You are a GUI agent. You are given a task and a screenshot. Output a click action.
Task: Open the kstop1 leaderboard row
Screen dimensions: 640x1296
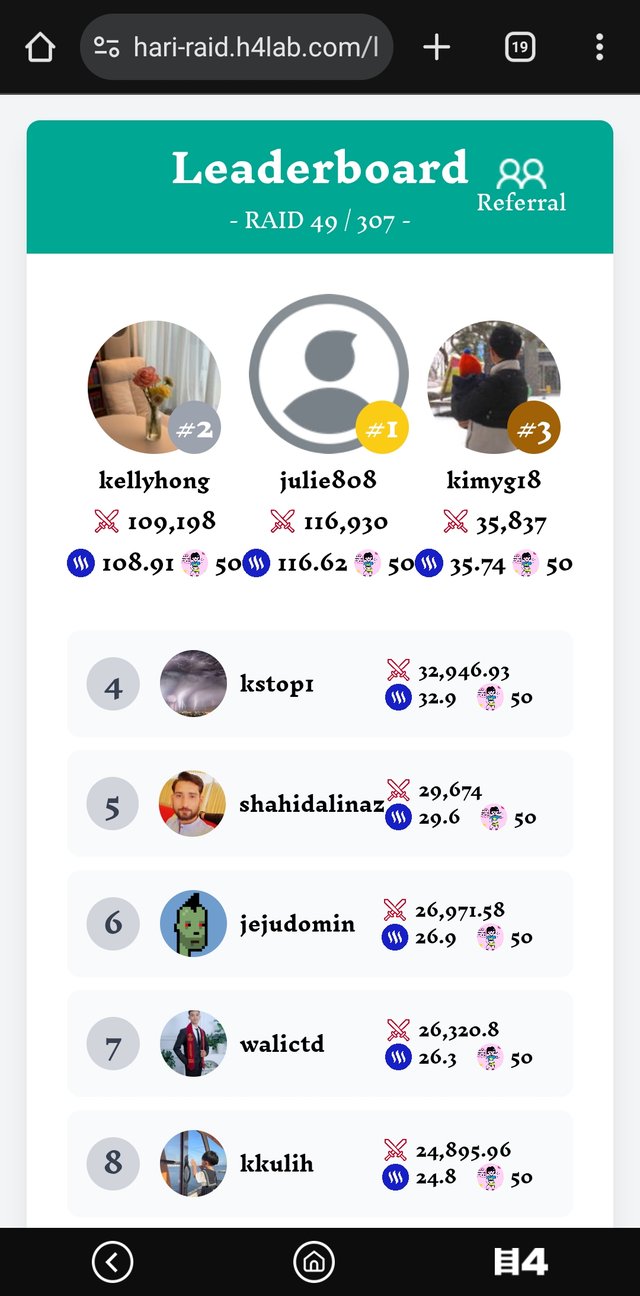[320, 684]
